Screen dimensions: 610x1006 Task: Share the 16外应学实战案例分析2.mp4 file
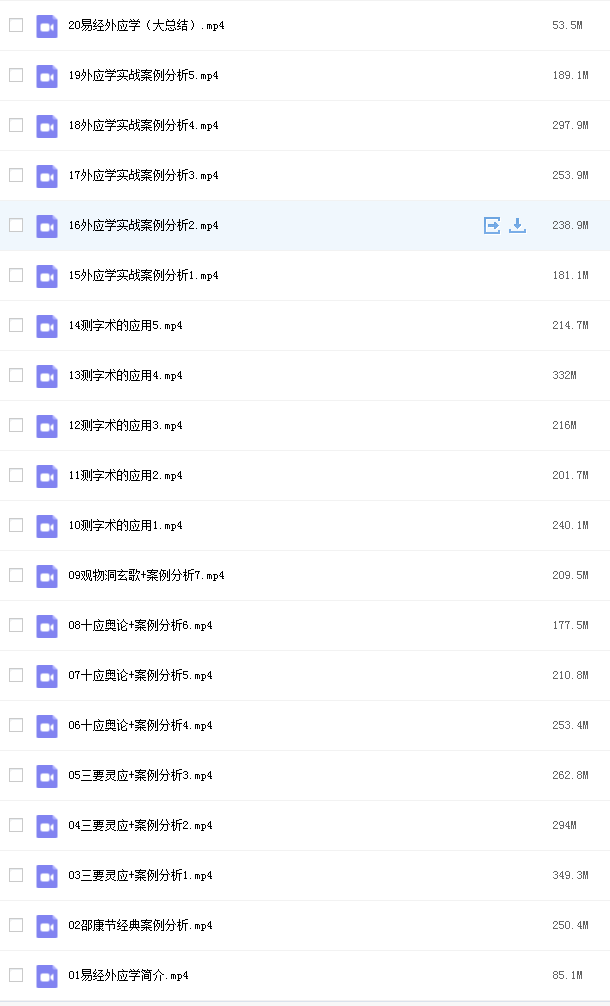click(492, 225)
